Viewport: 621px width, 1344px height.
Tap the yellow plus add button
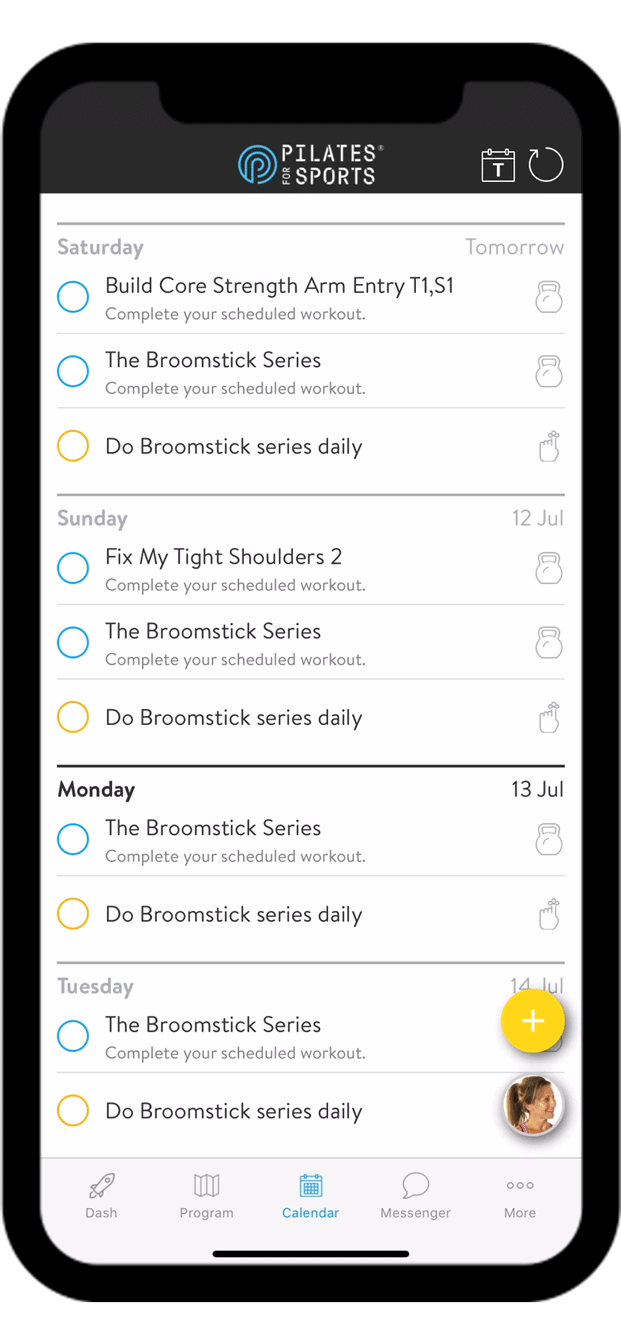tap(533, 1021)
